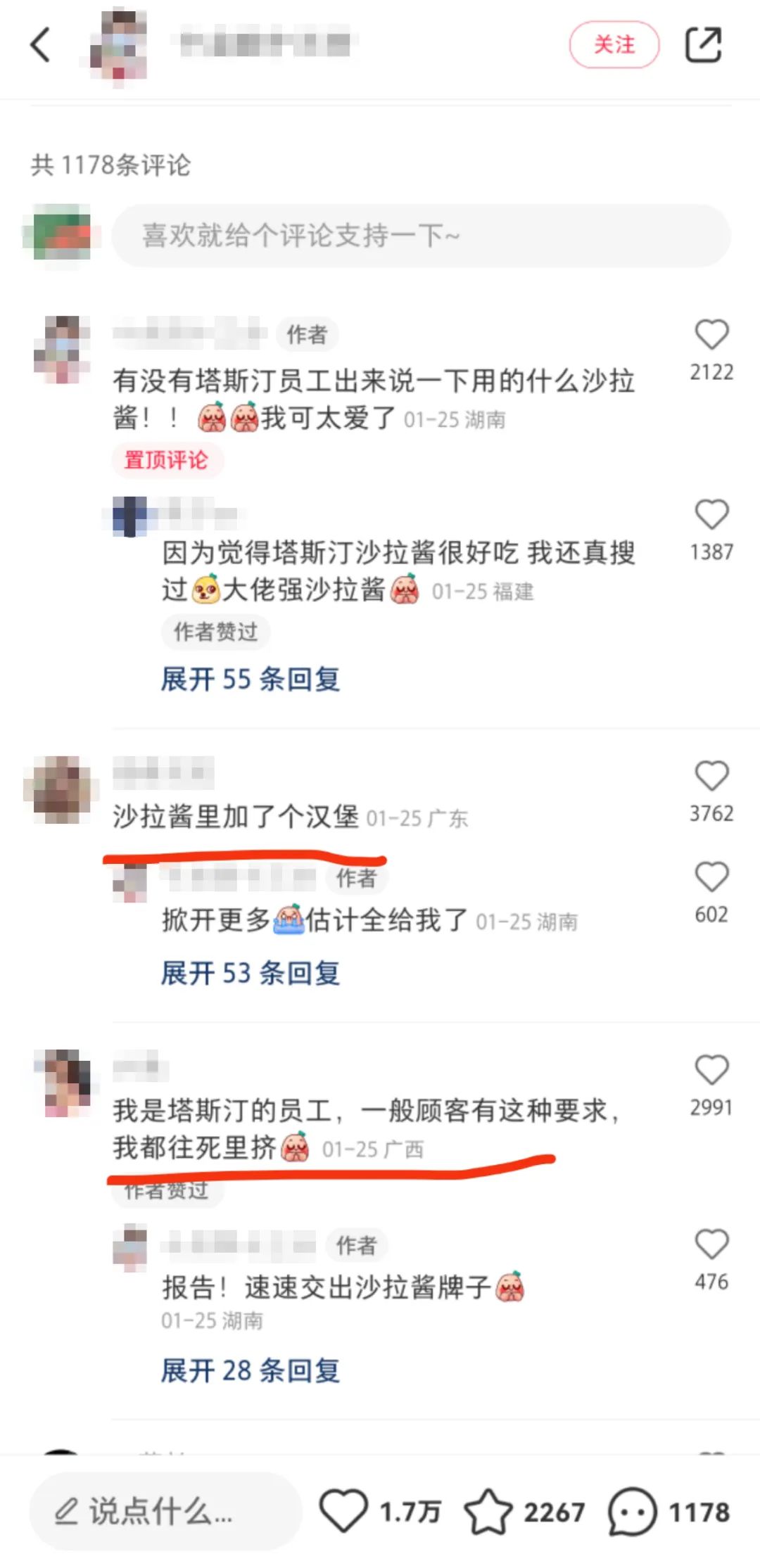Open comments via the 1178 bubble icon

[631, 1511]
